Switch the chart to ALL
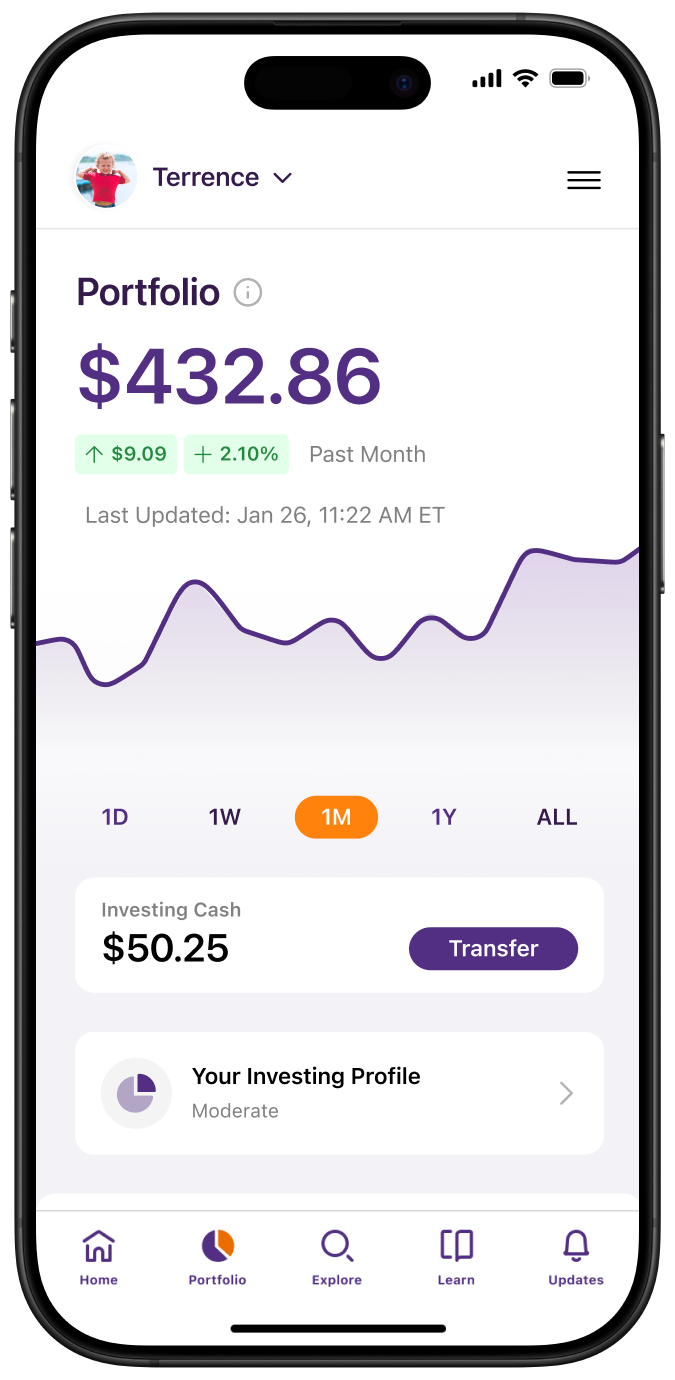 coord(557,817)
